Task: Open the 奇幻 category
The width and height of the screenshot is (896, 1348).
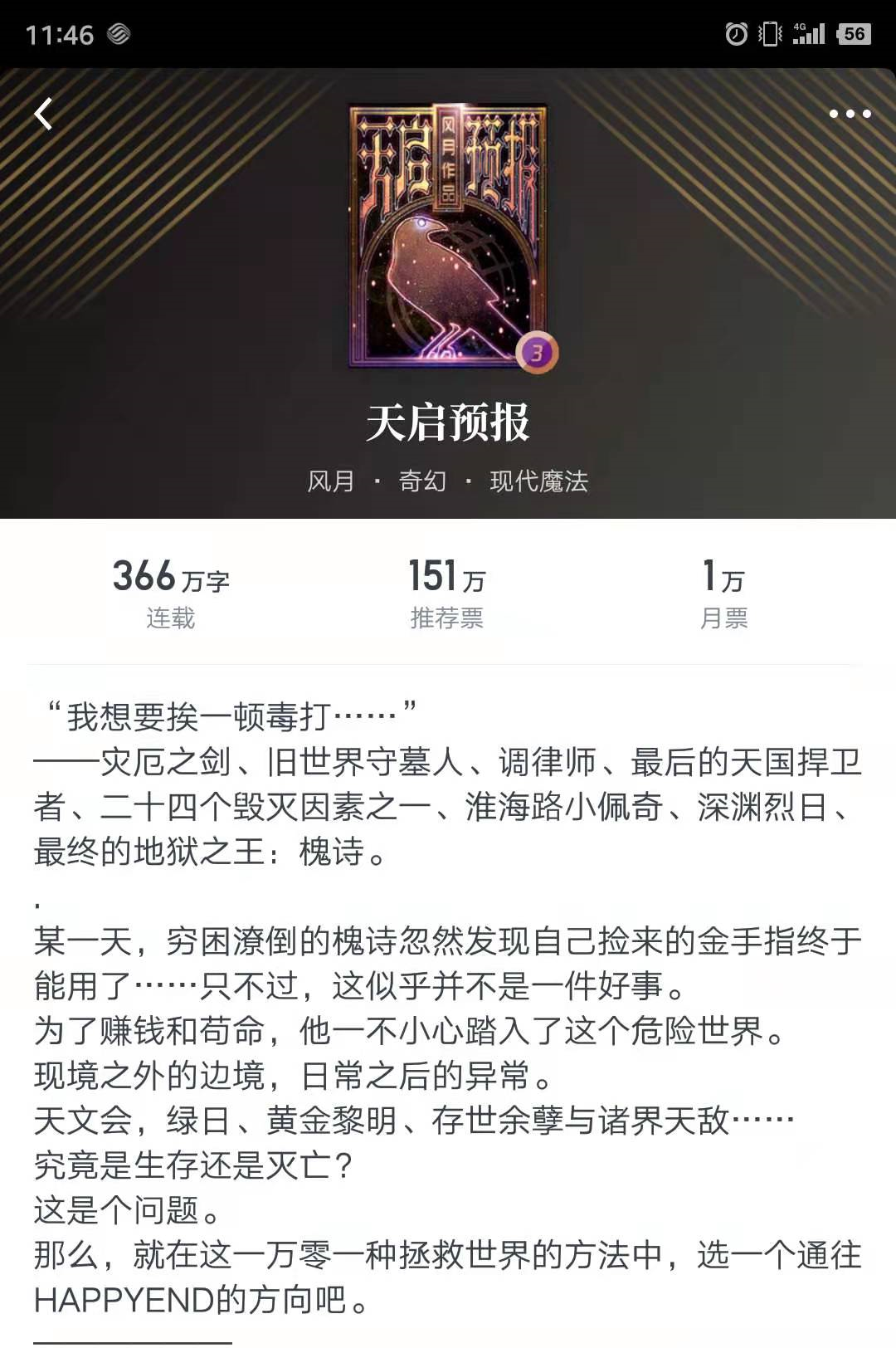Action: click(422, 481)
